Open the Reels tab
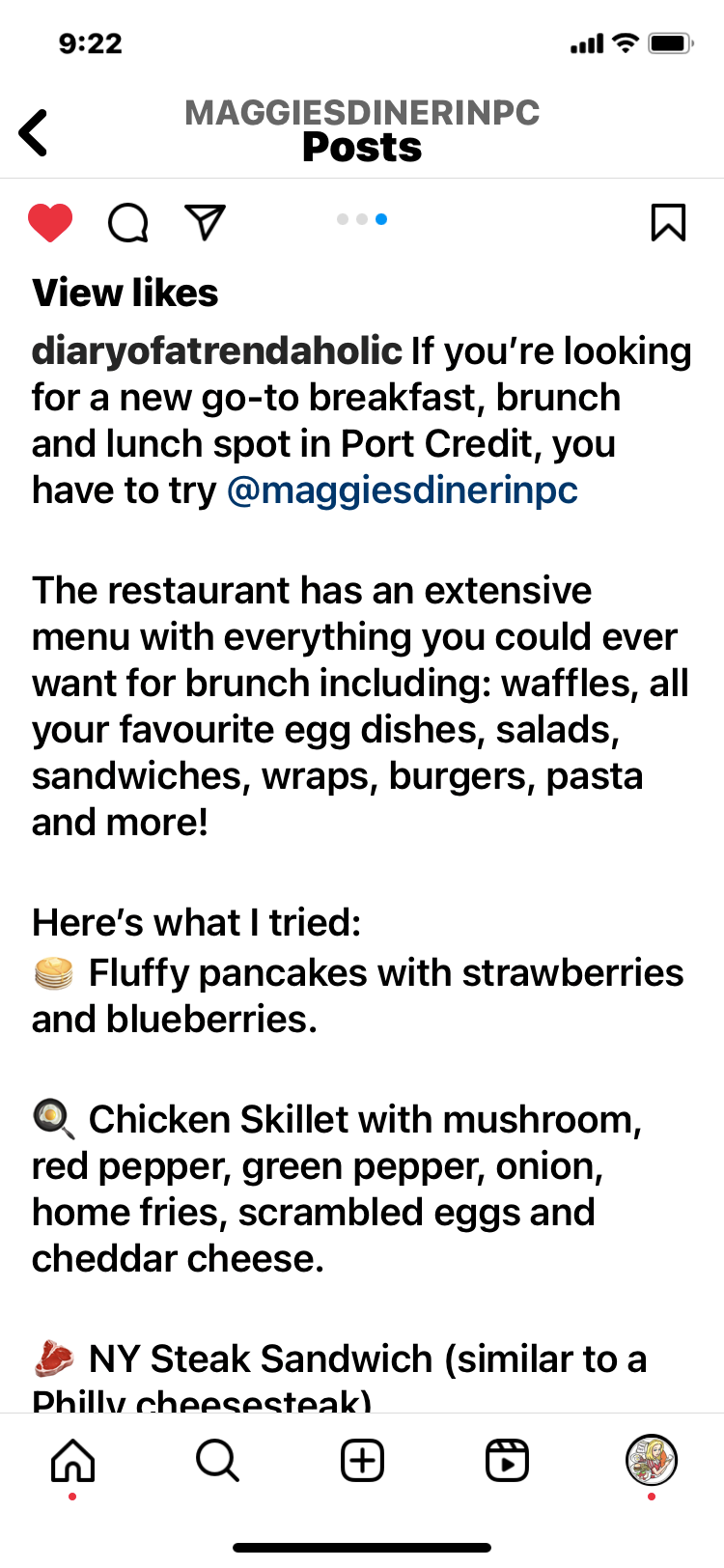 click(x=507, y=1460)
